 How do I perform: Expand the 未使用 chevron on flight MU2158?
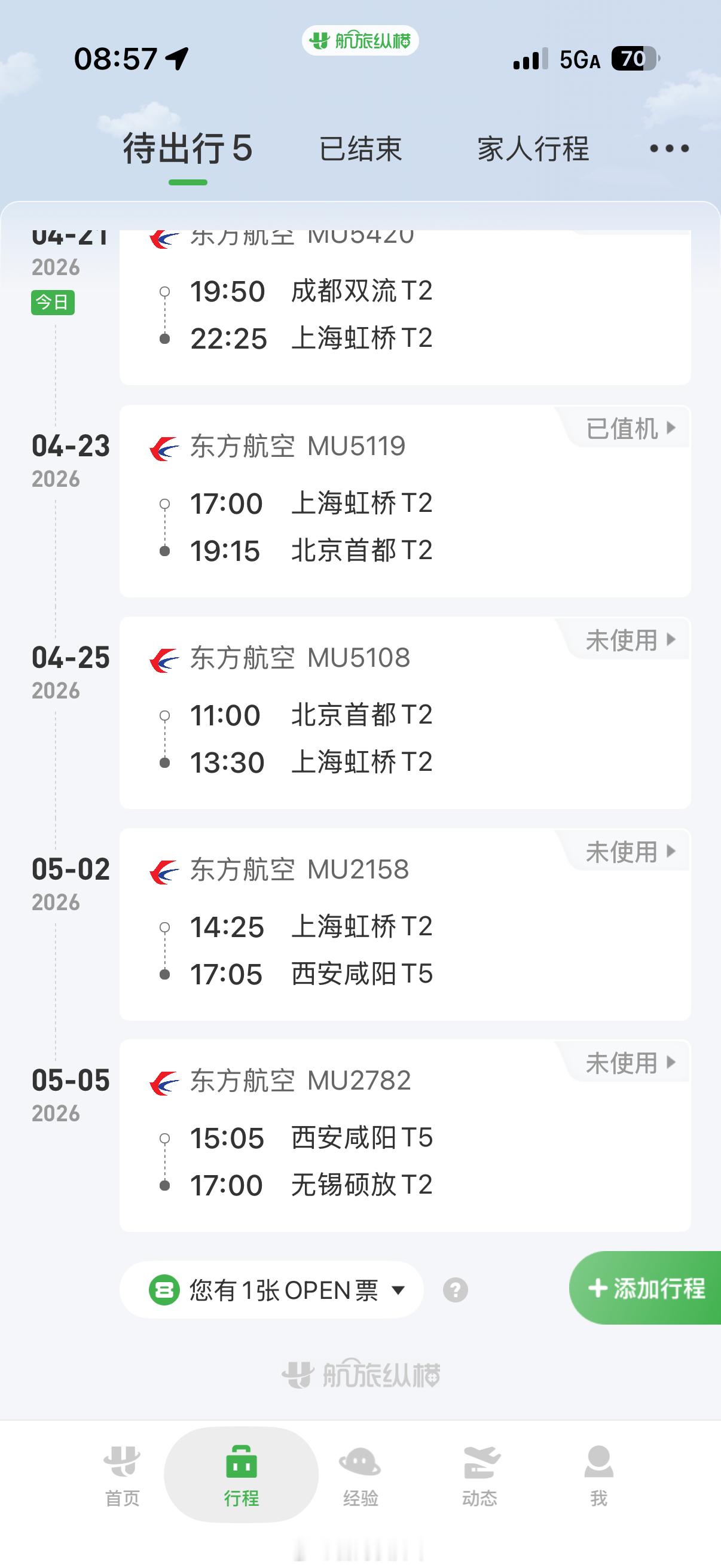click(x=672, y=851)
